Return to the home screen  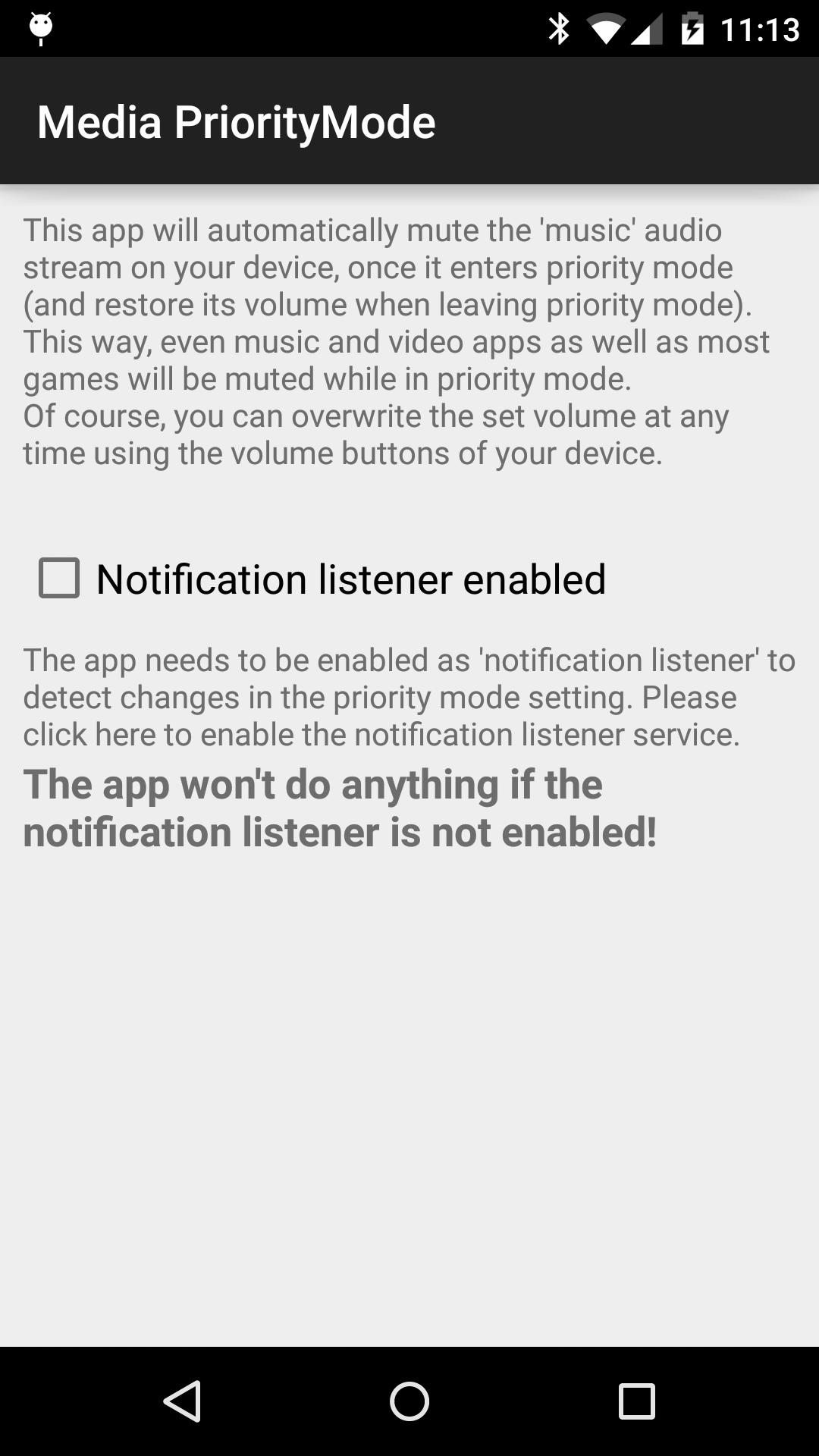409,1401
